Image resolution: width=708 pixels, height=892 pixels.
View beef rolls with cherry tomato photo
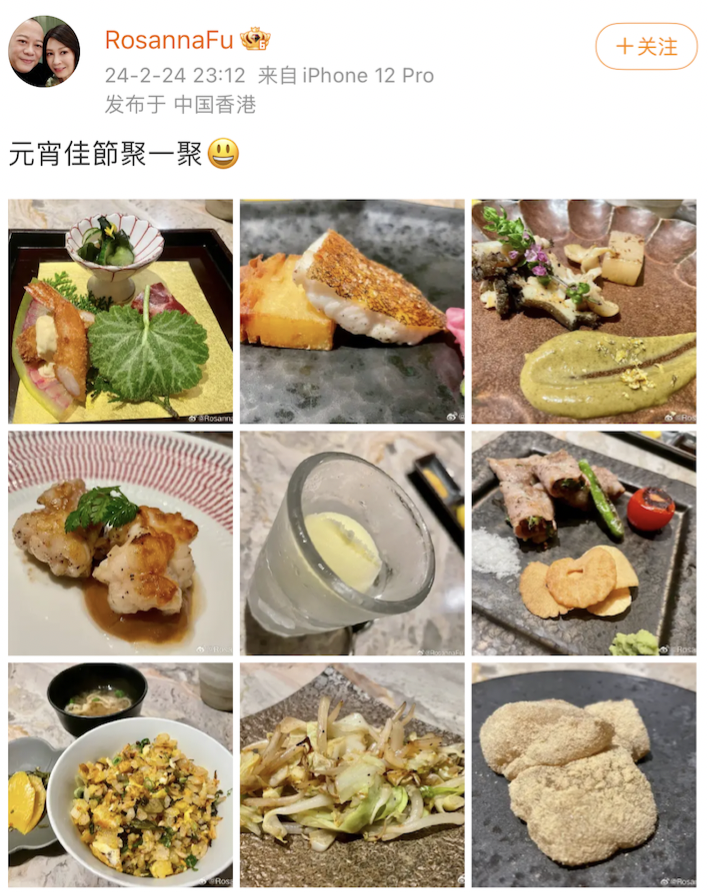coord(583,543)
